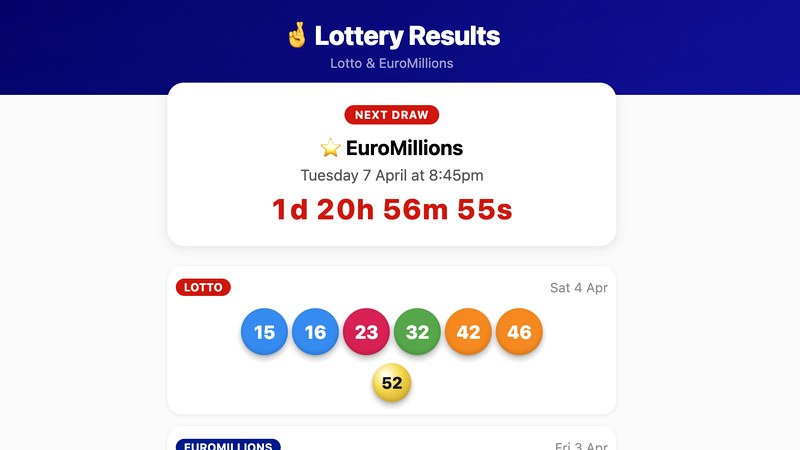Open the EuroMillions next draw card
This screenshot has width=800, height=450.
(391, 165)
